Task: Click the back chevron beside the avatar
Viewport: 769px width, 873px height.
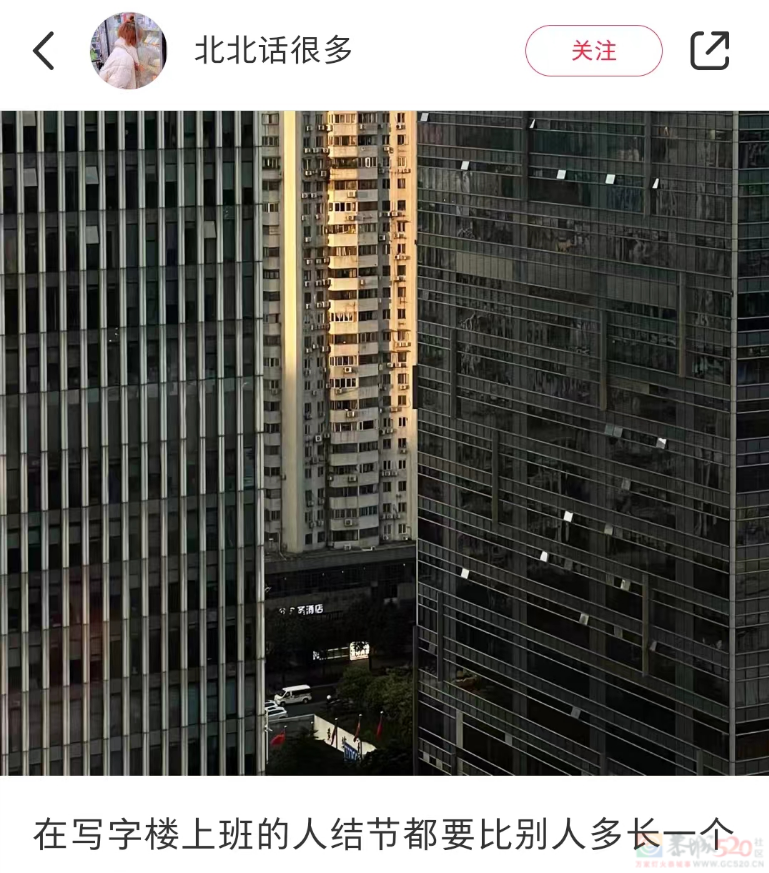Action: point(44,51)
